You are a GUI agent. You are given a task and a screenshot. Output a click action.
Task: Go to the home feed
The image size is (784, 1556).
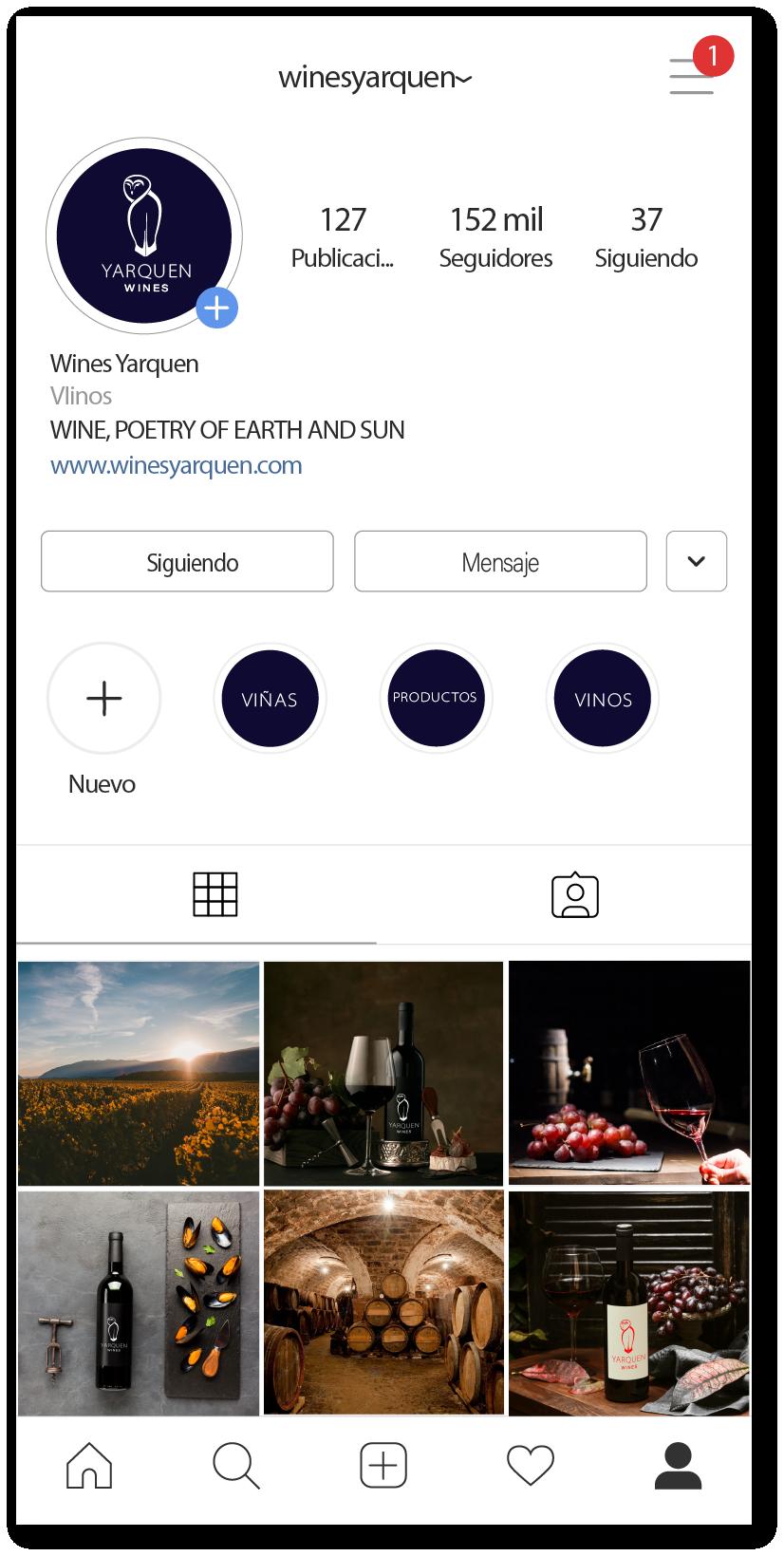click(x=89, y=1465)
